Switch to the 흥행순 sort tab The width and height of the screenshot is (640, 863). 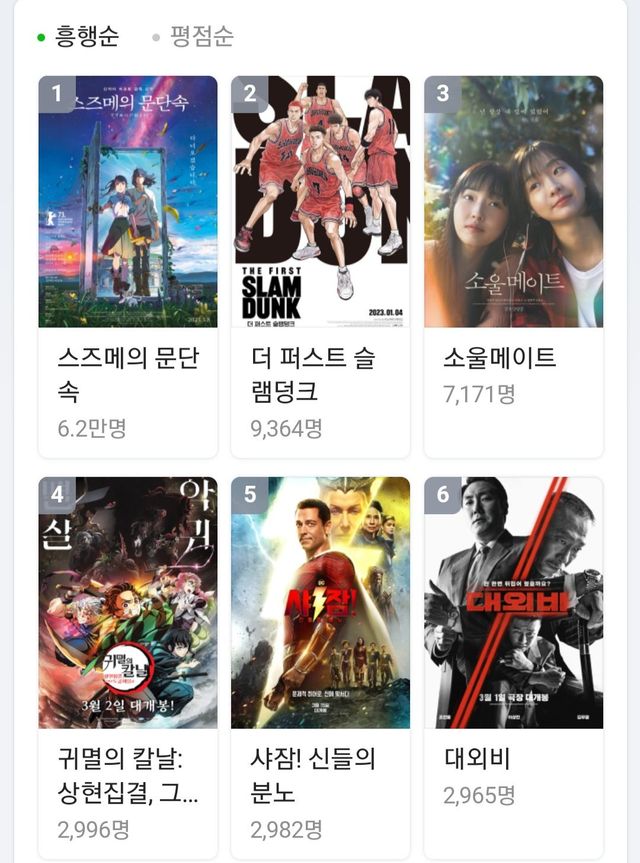tap(86, 37)
